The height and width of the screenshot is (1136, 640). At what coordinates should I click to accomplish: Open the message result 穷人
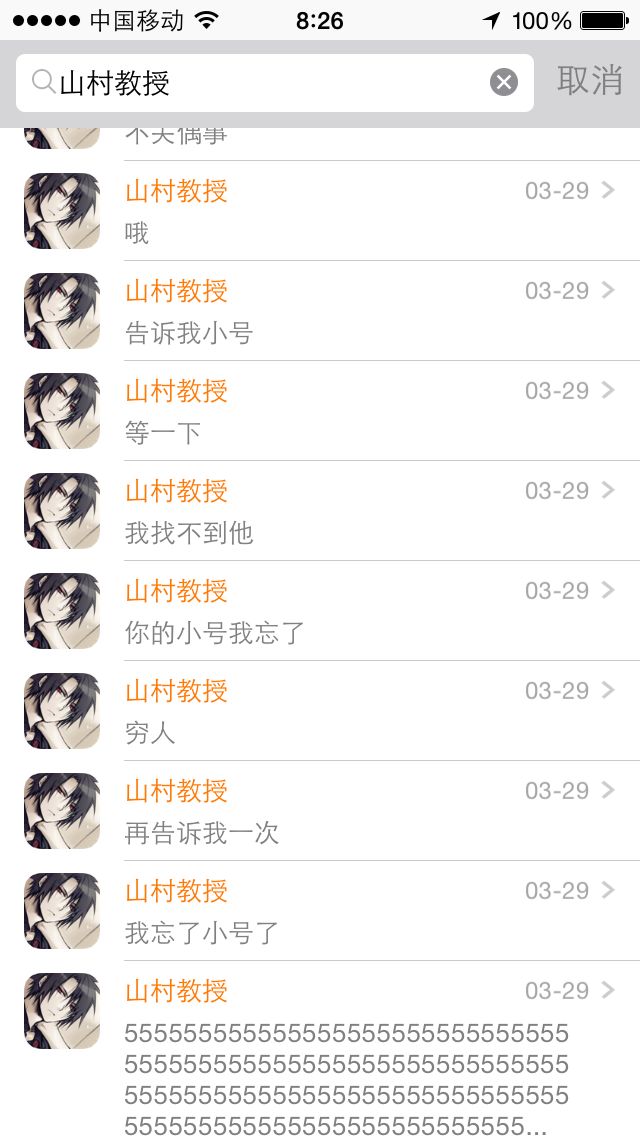330,711
